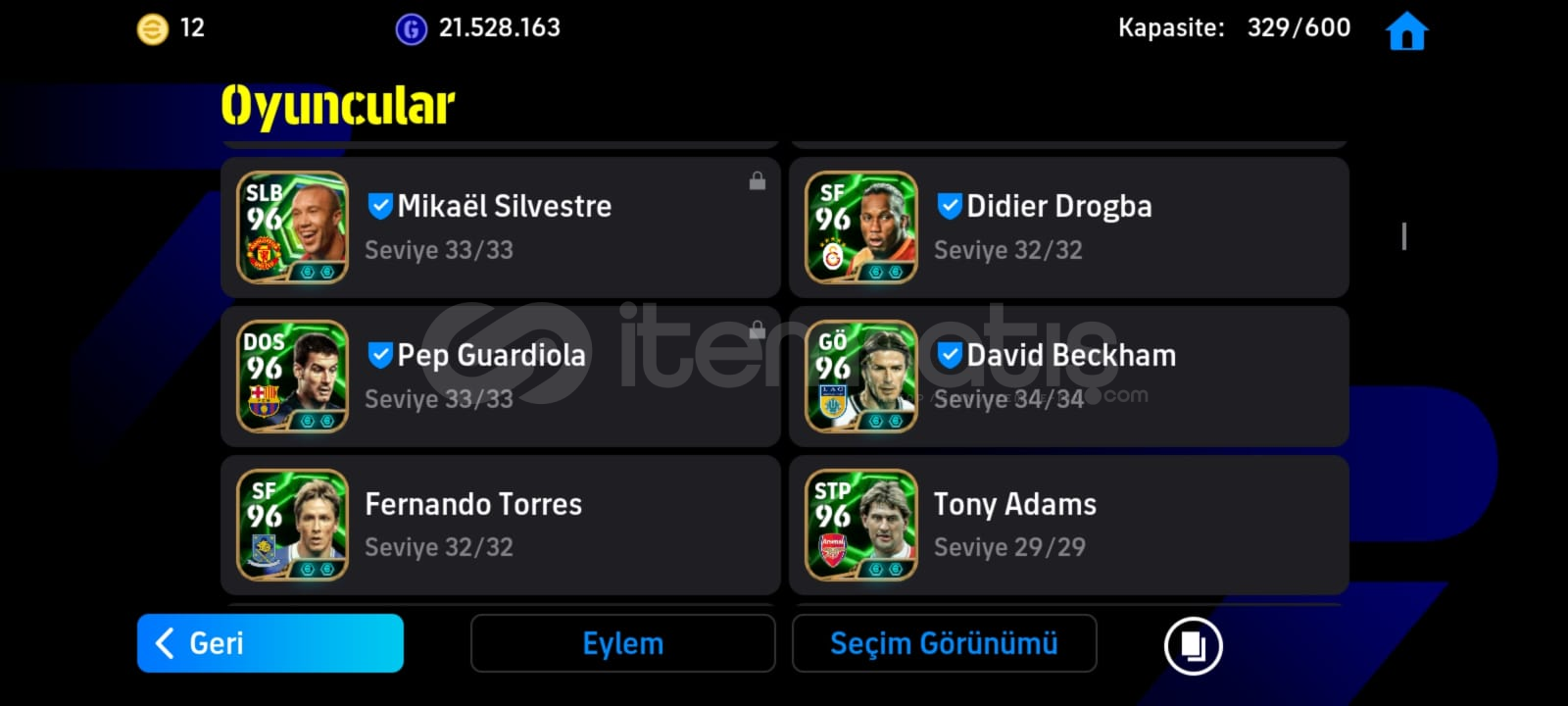Select David Beckham player card
1568x706 pixels.
[x=1068, y=377]
